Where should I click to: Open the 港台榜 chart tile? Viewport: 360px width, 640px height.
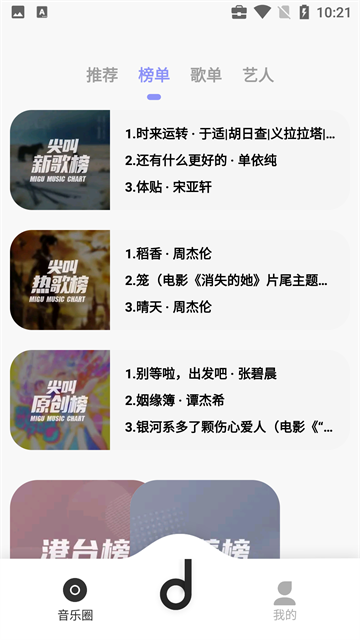coord(78,519)
